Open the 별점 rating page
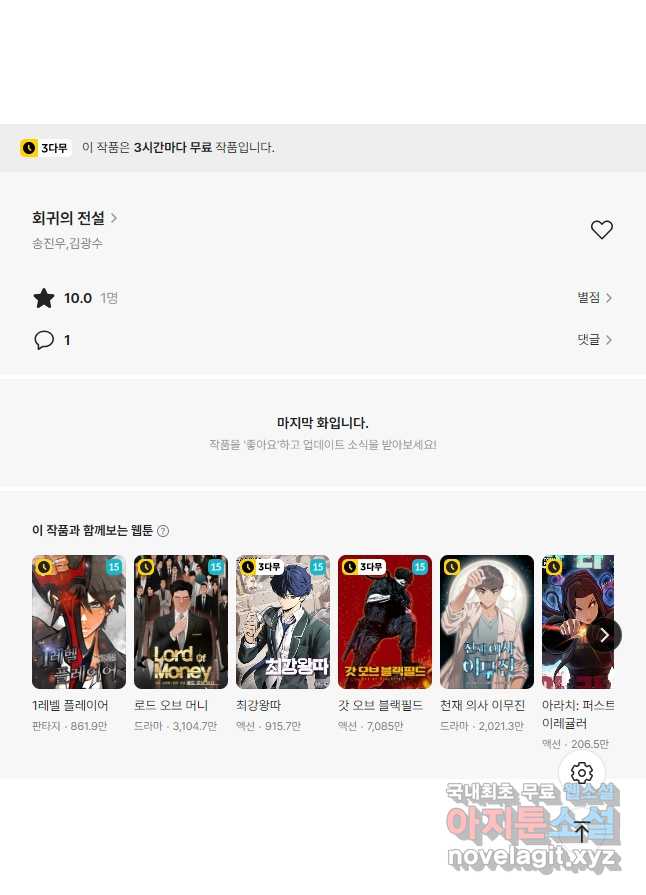 (x=594, y=298)
